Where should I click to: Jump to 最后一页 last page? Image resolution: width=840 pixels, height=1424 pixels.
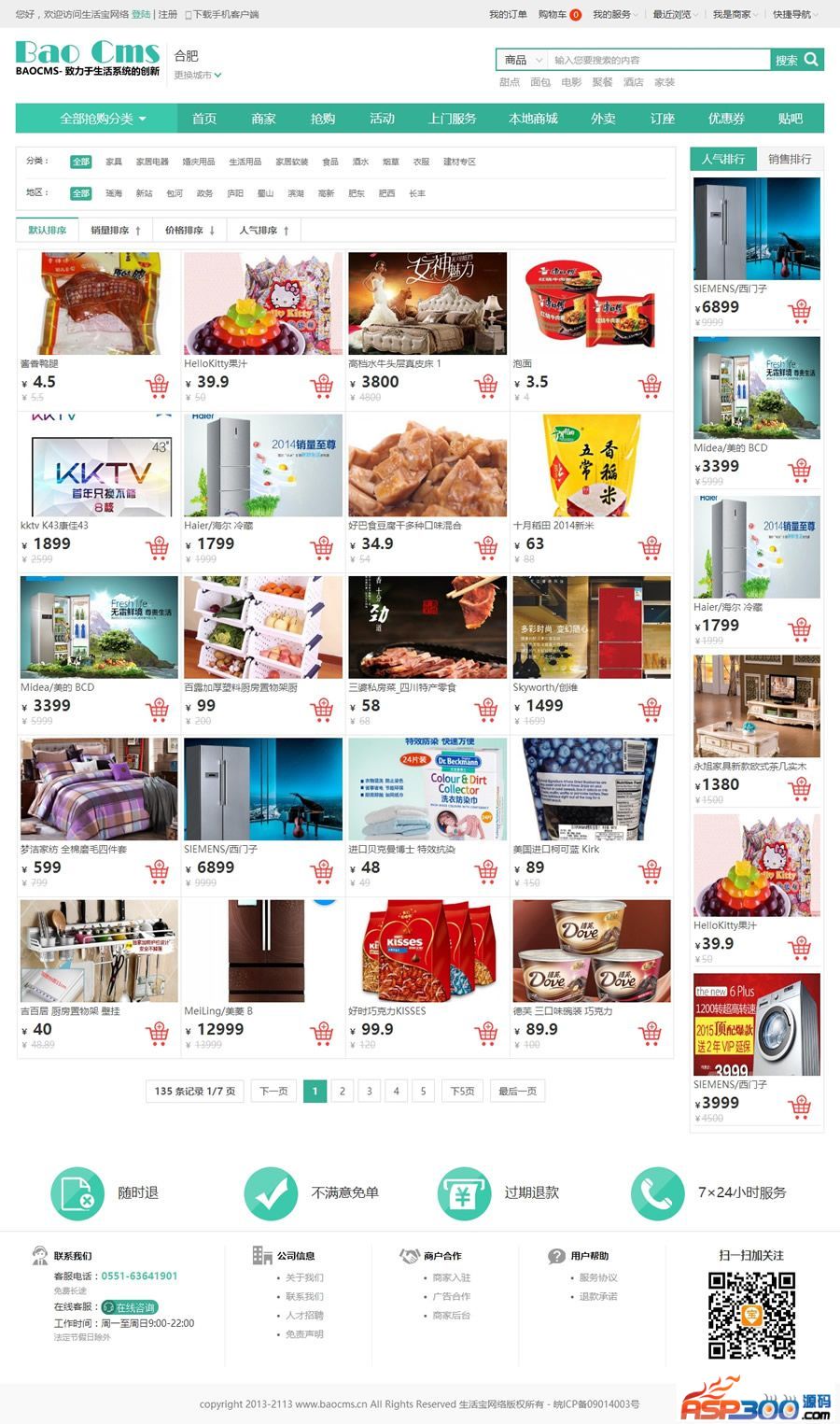[x=516, y=1091]
